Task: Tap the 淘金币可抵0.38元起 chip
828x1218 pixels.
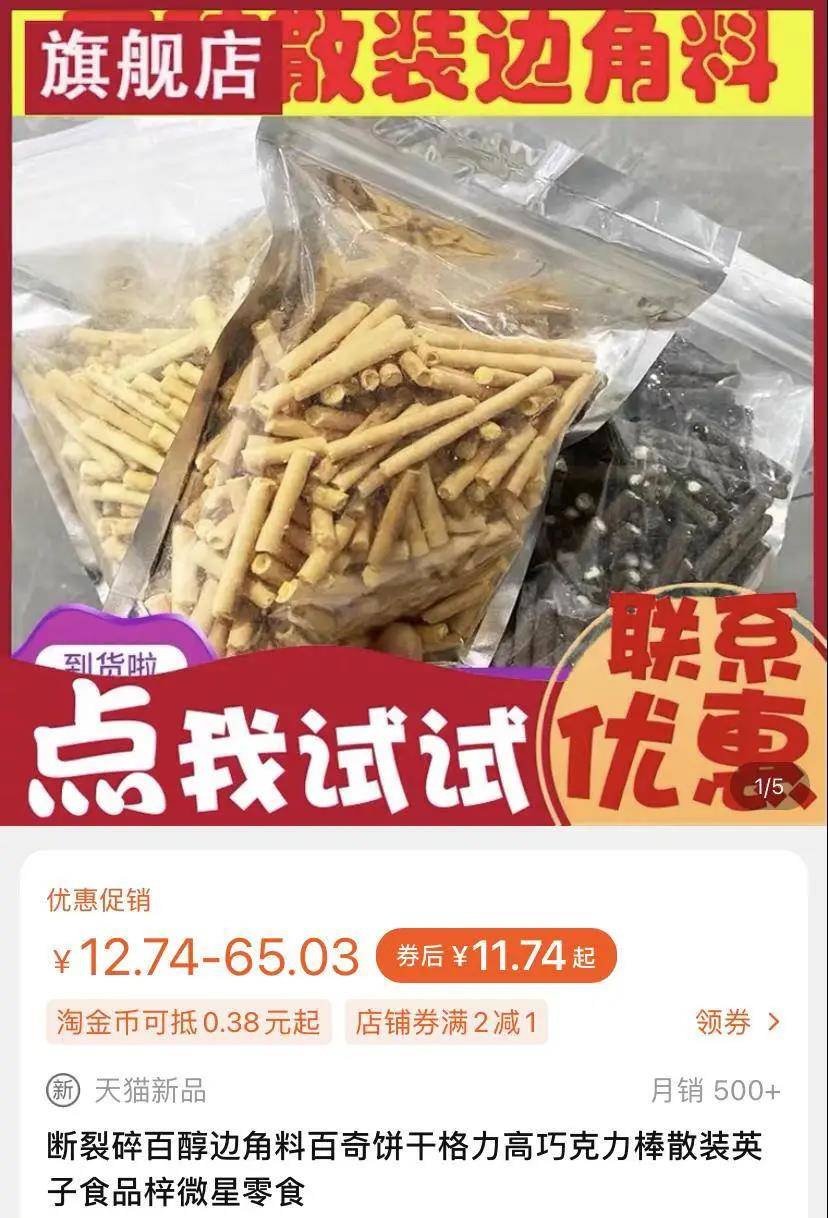Action: coord(188,1022)
